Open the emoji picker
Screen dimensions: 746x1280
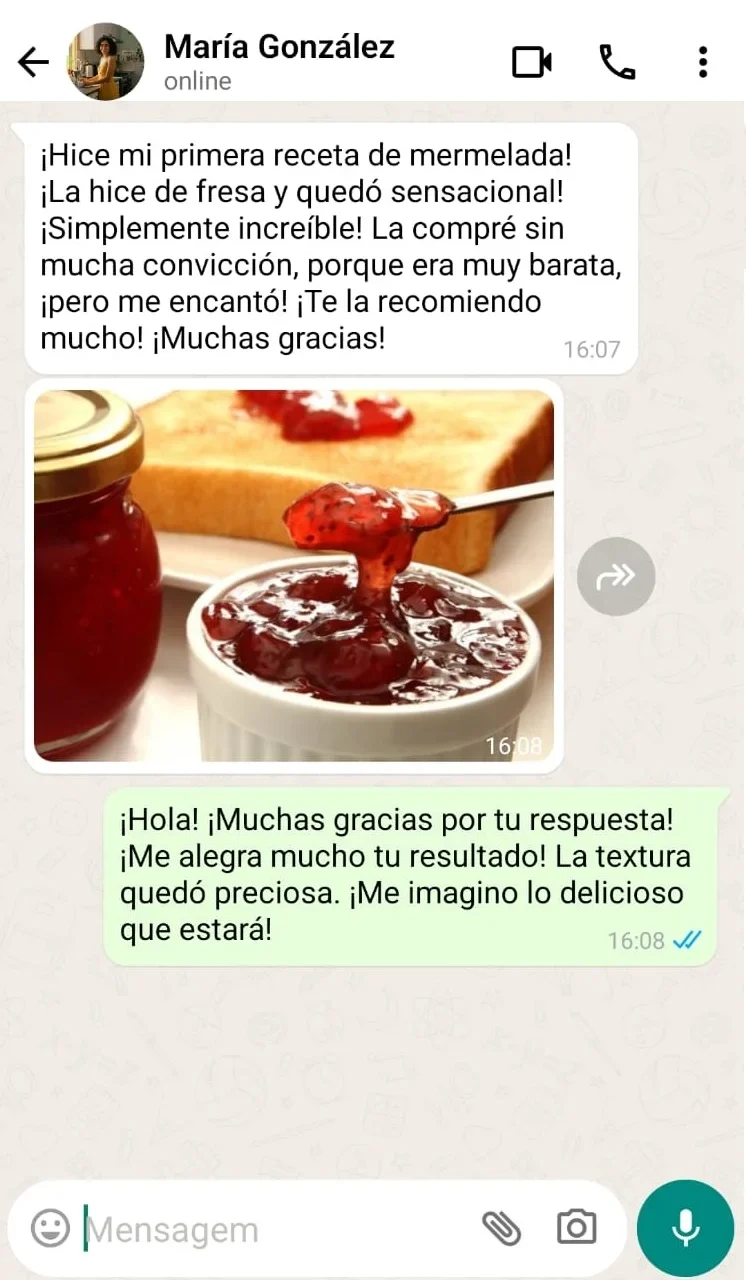tap(50, 1227)
